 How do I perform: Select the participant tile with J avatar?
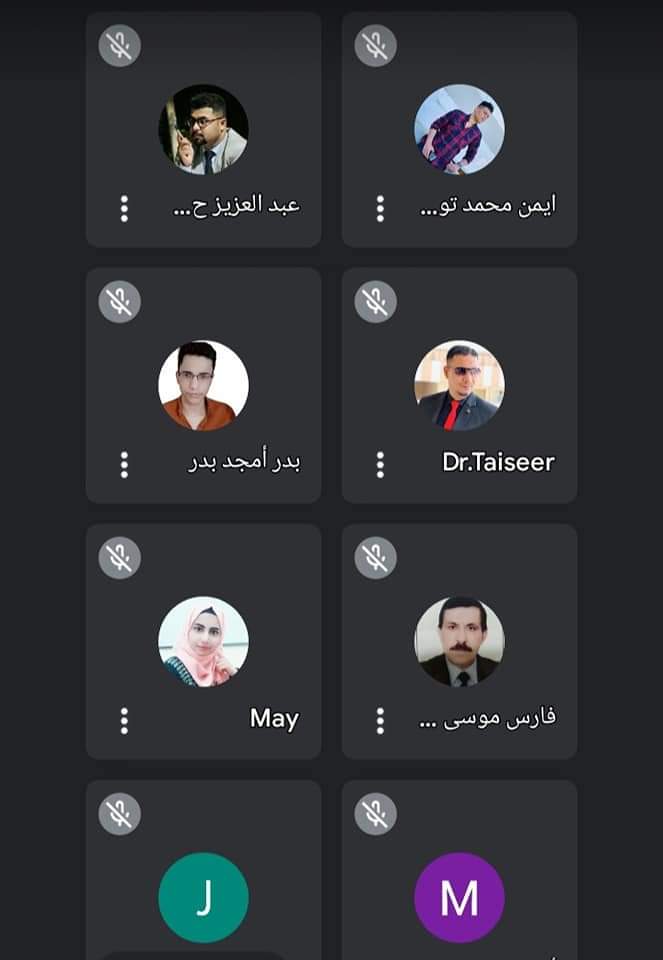tap(203, 880)
